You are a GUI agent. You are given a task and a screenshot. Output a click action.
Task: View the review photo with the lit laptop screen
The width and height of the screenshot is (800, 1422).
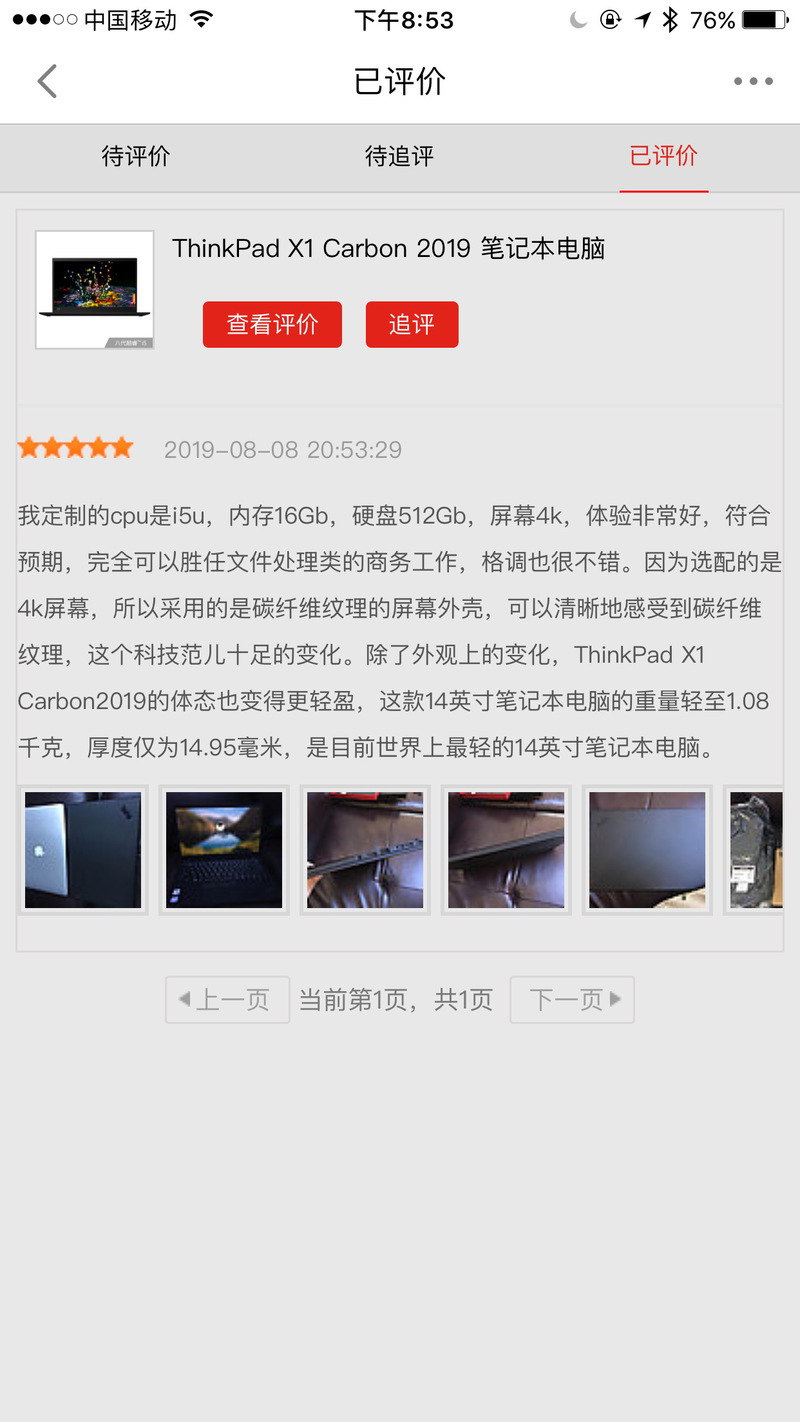[224, 850]
